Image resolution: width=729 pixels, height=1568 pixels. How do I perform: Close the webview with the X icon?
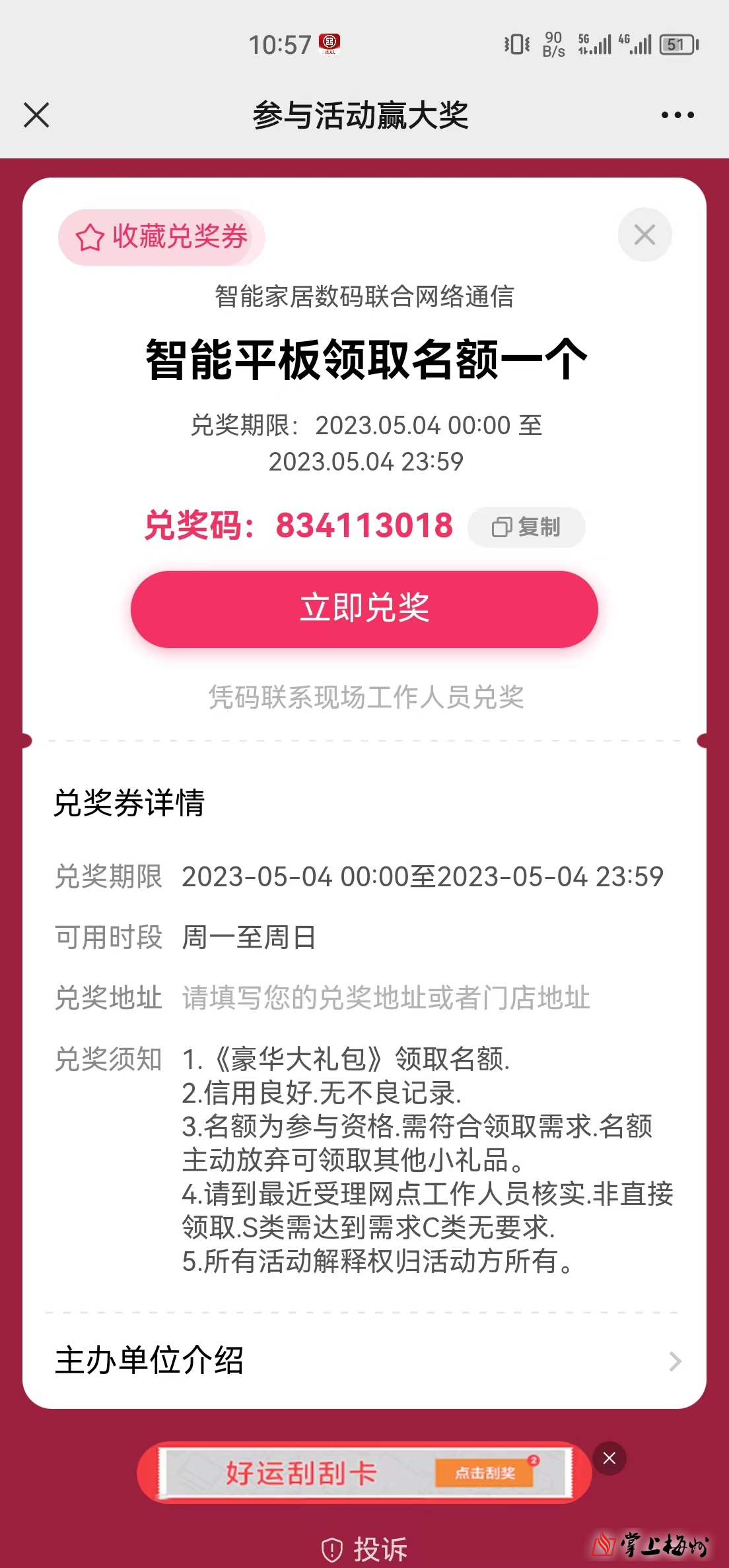coord(36,115)
